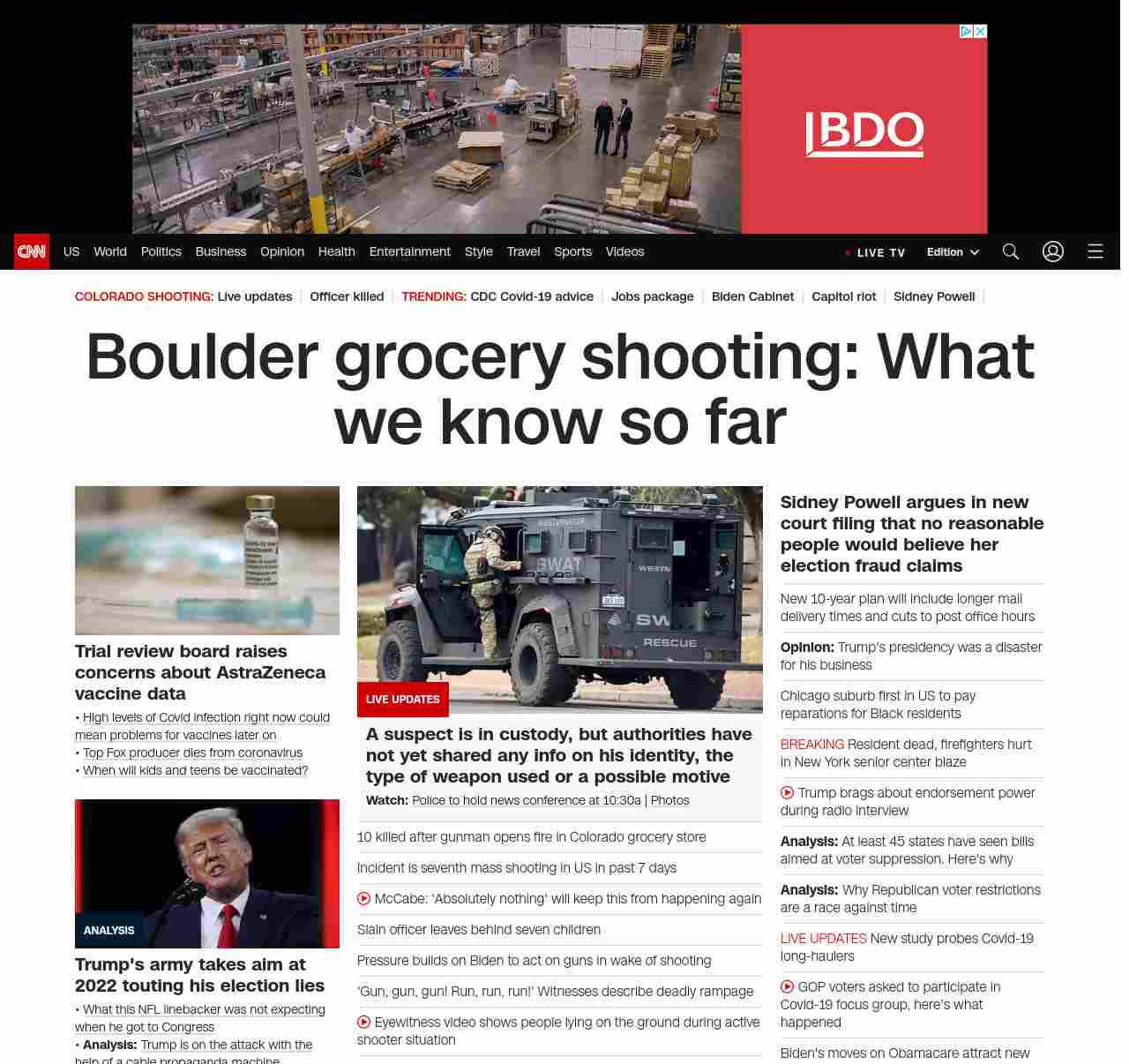Go to the Politics section

coord(161,251)
